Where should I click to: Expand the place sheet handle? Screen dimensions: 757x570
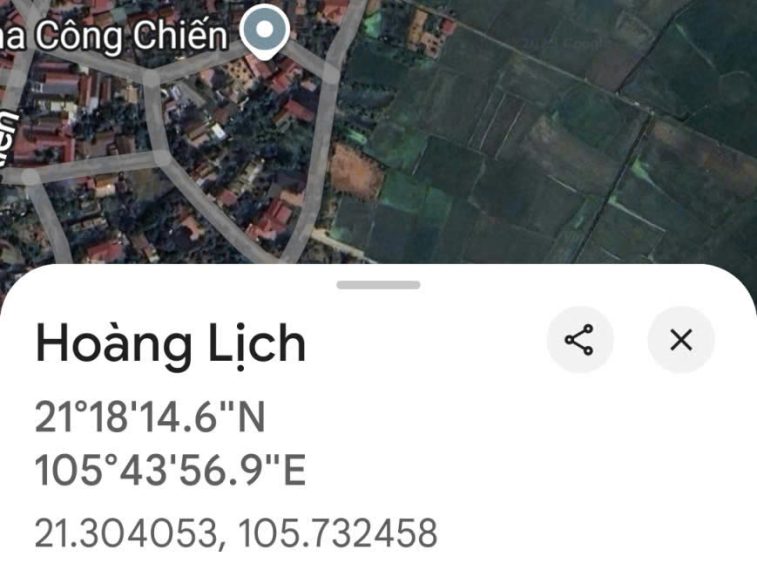[x=378, y=285]
